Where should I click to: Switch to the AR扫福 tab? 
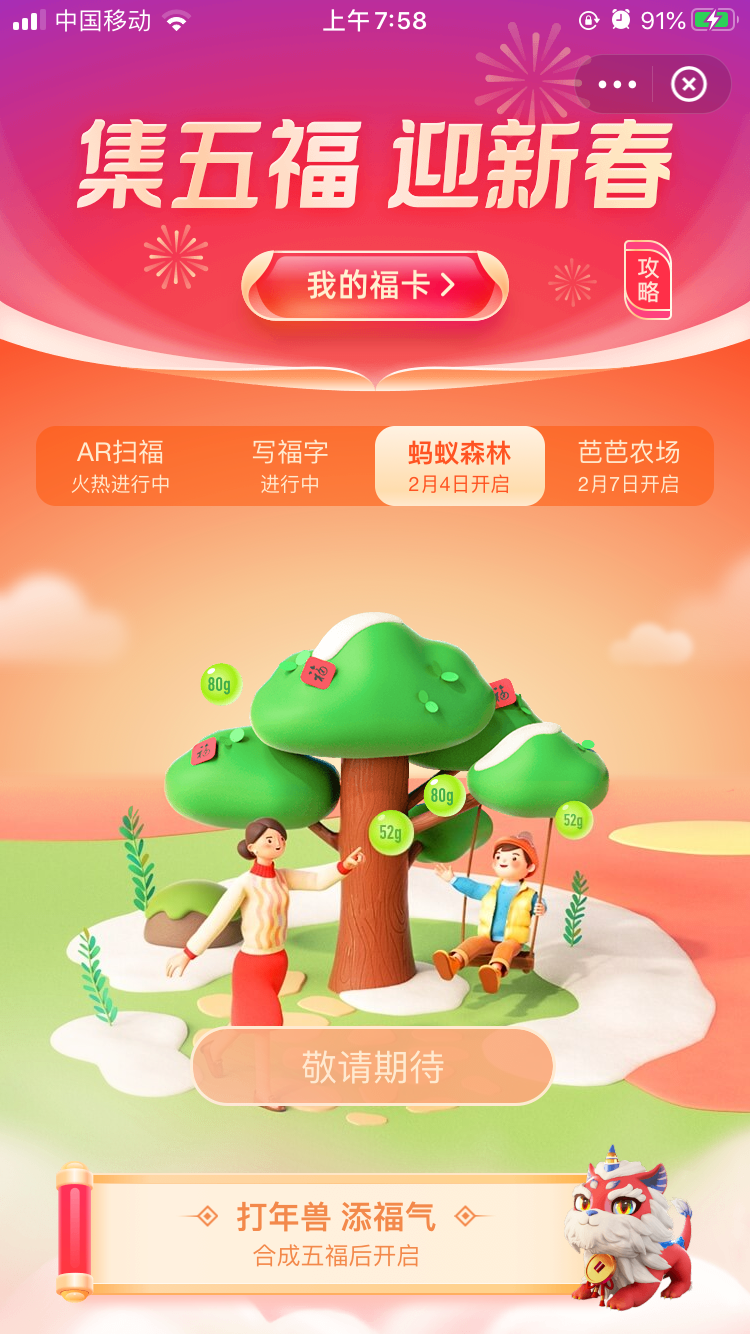point(121,466)
